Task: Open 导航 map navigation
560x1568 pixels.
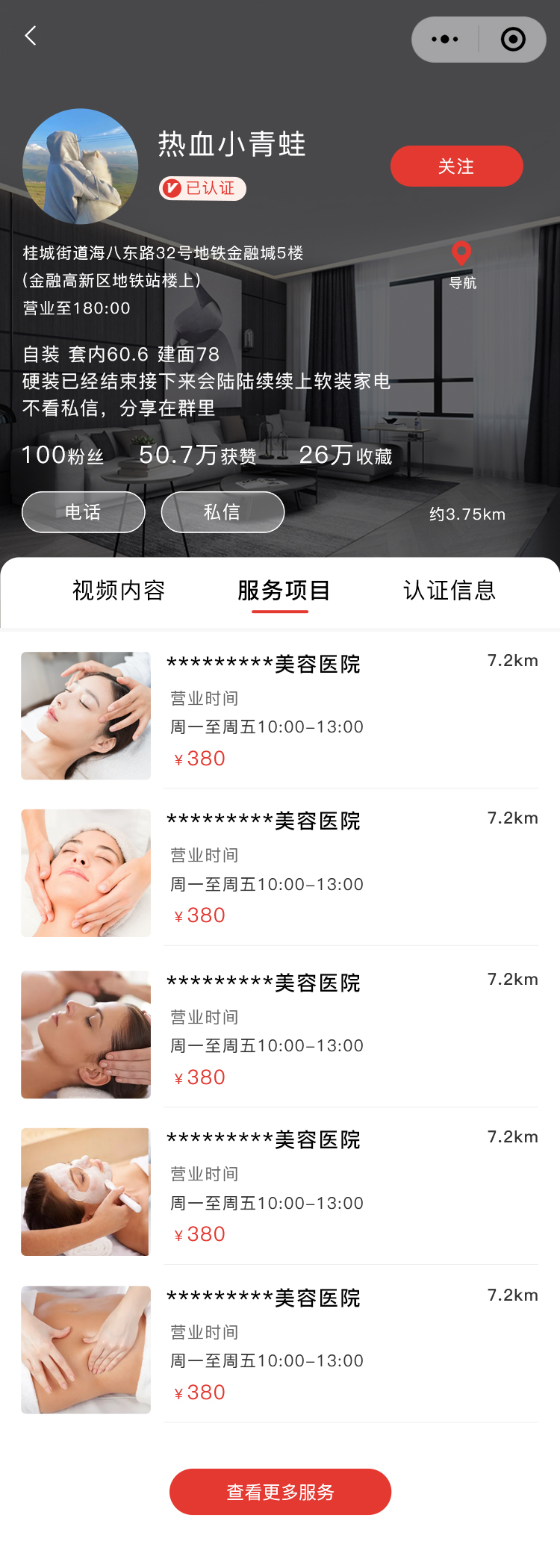Action: click(x=462, y=264)
